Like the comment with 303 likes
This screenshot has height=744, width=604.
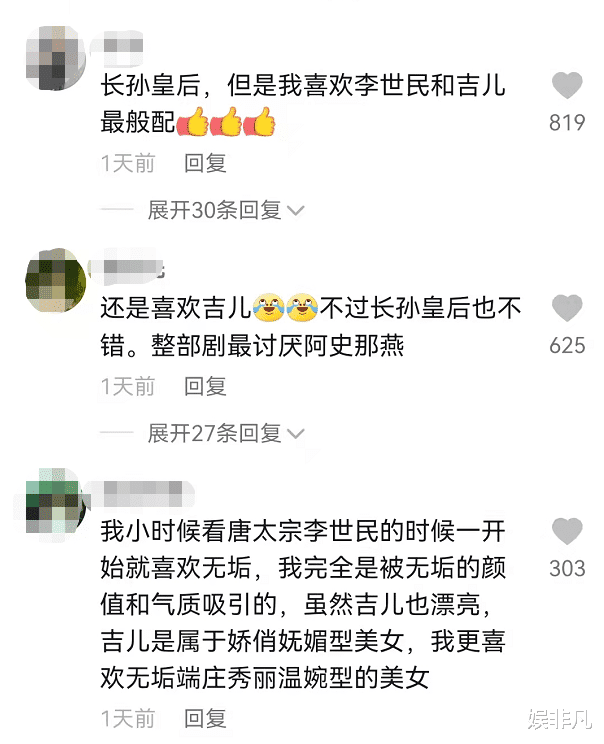tap(567, 532)
